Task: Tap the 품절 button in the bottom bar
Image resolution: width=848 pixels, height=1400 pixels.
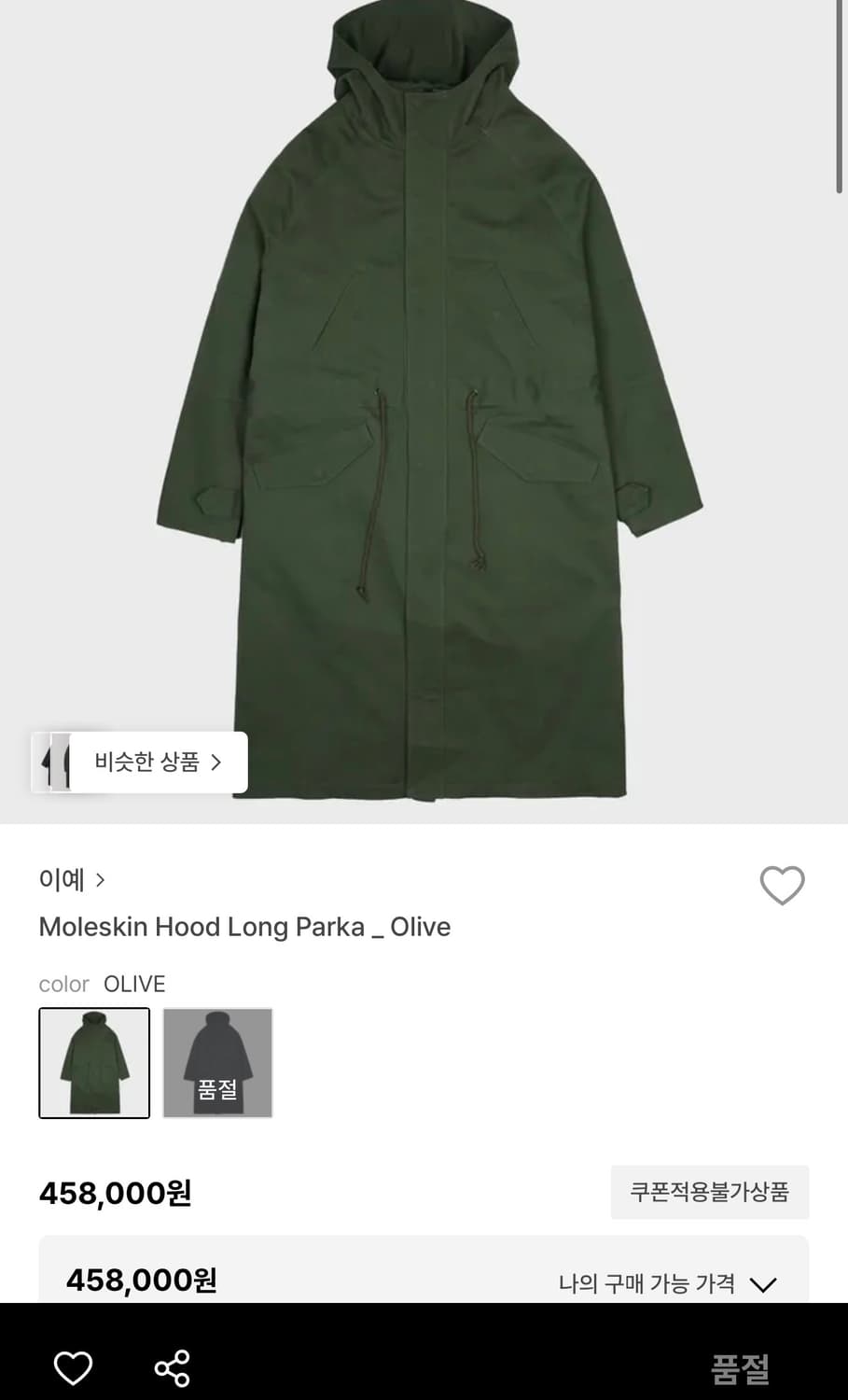Action: tap(740, 1367)
